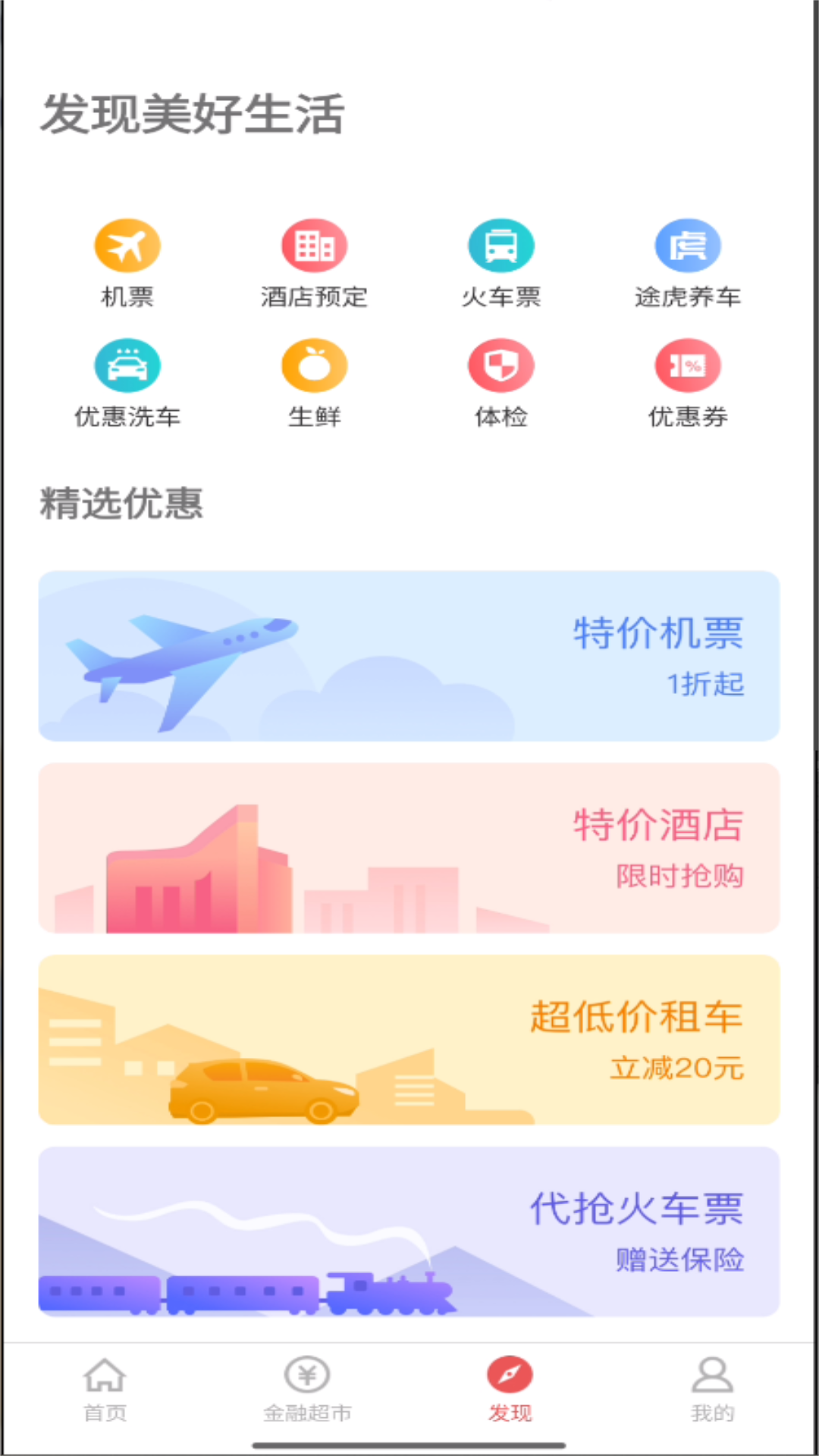819x1456 pixels.
Task: Switch to the 首页 home tab
Action: point(105,1389)
